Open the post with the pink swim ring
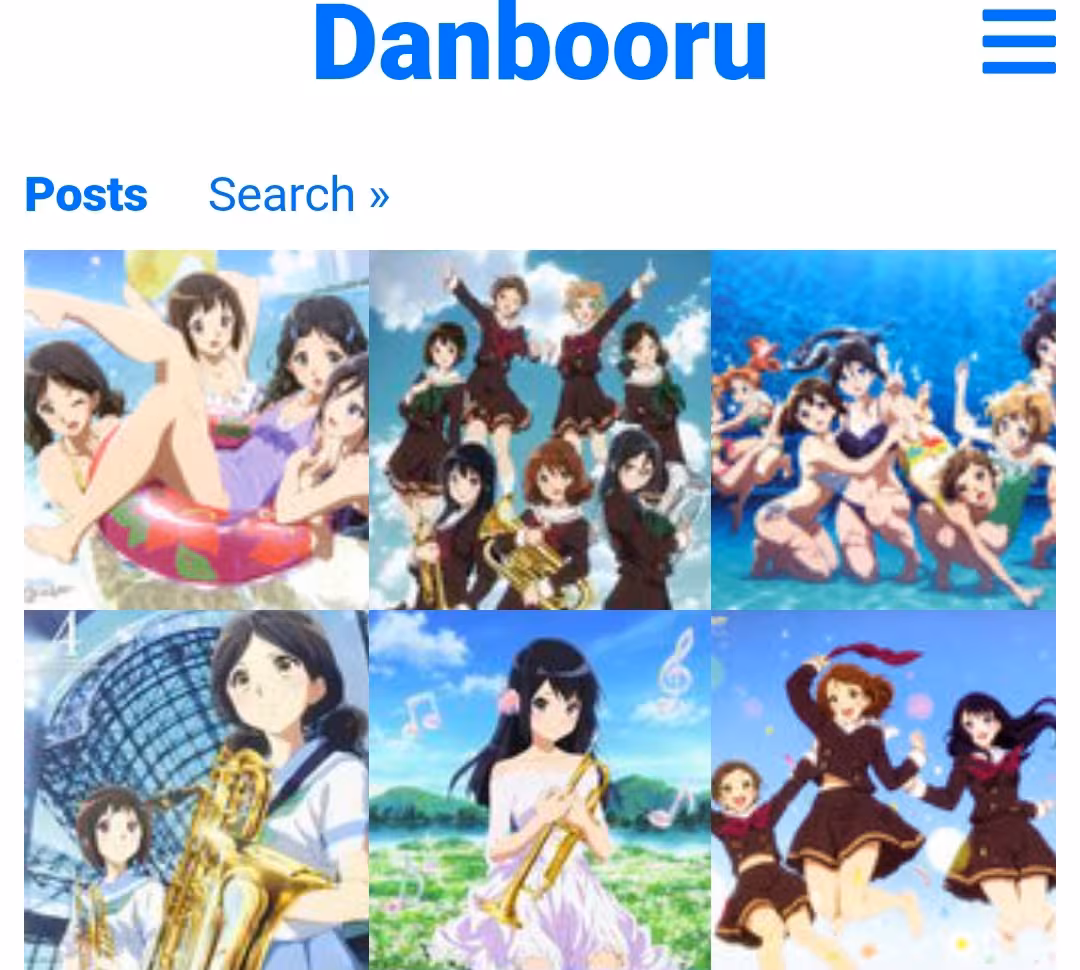Screen dimensions: 1080x970 pyautogui.click(x=196, y=430)
